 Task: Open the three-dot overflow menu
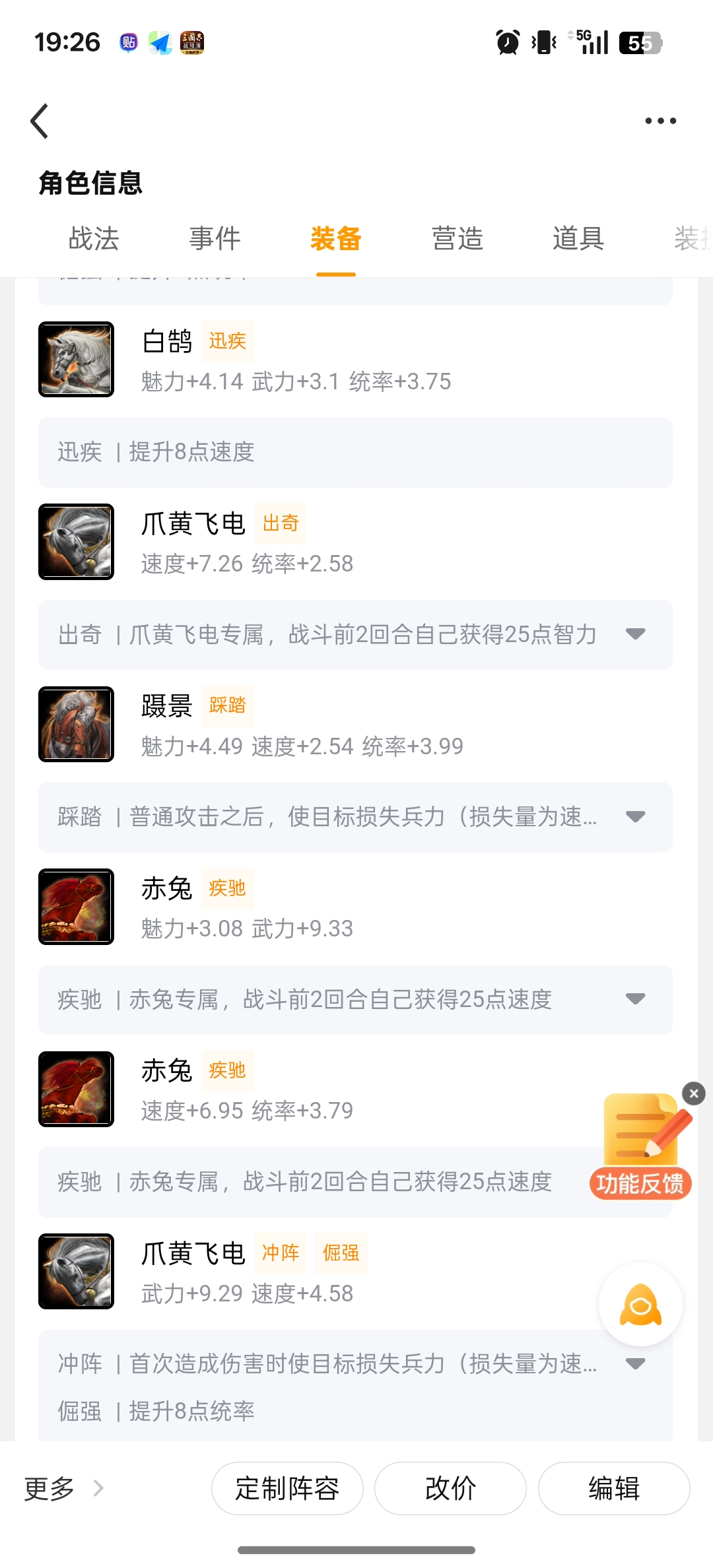660,121
